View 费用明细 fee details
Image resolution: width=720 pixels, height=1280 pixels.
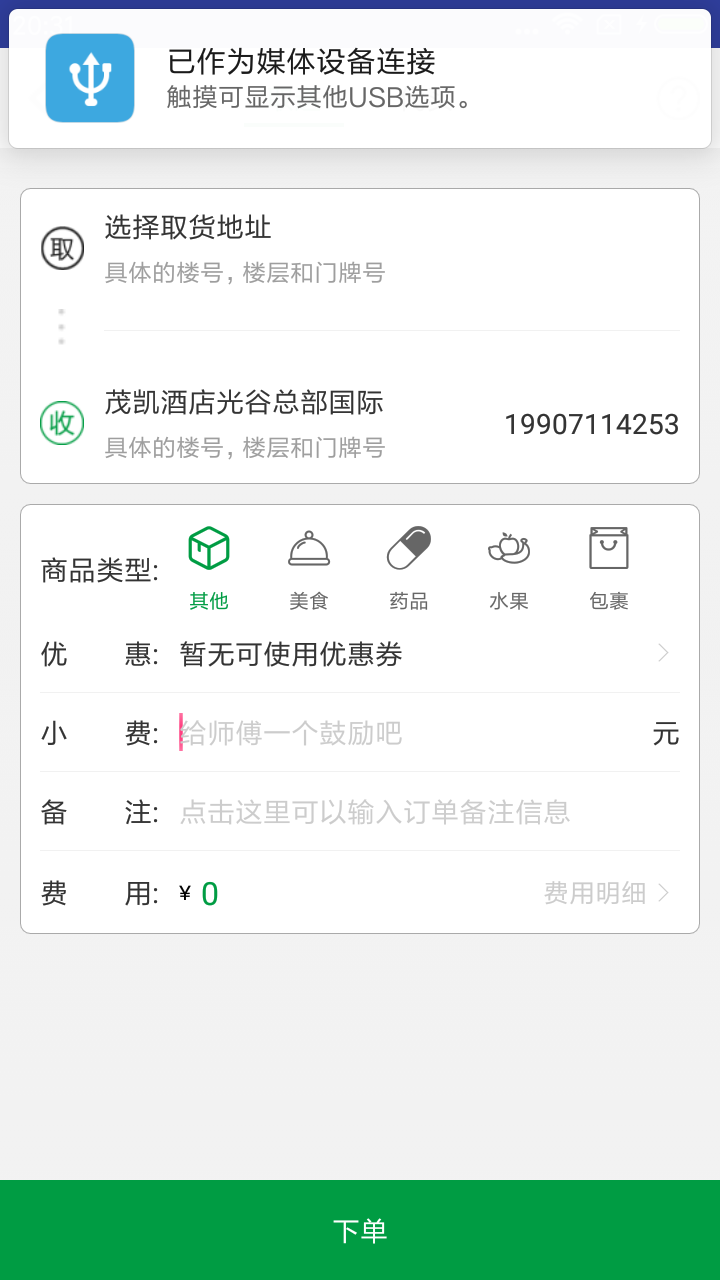point(607,893)
